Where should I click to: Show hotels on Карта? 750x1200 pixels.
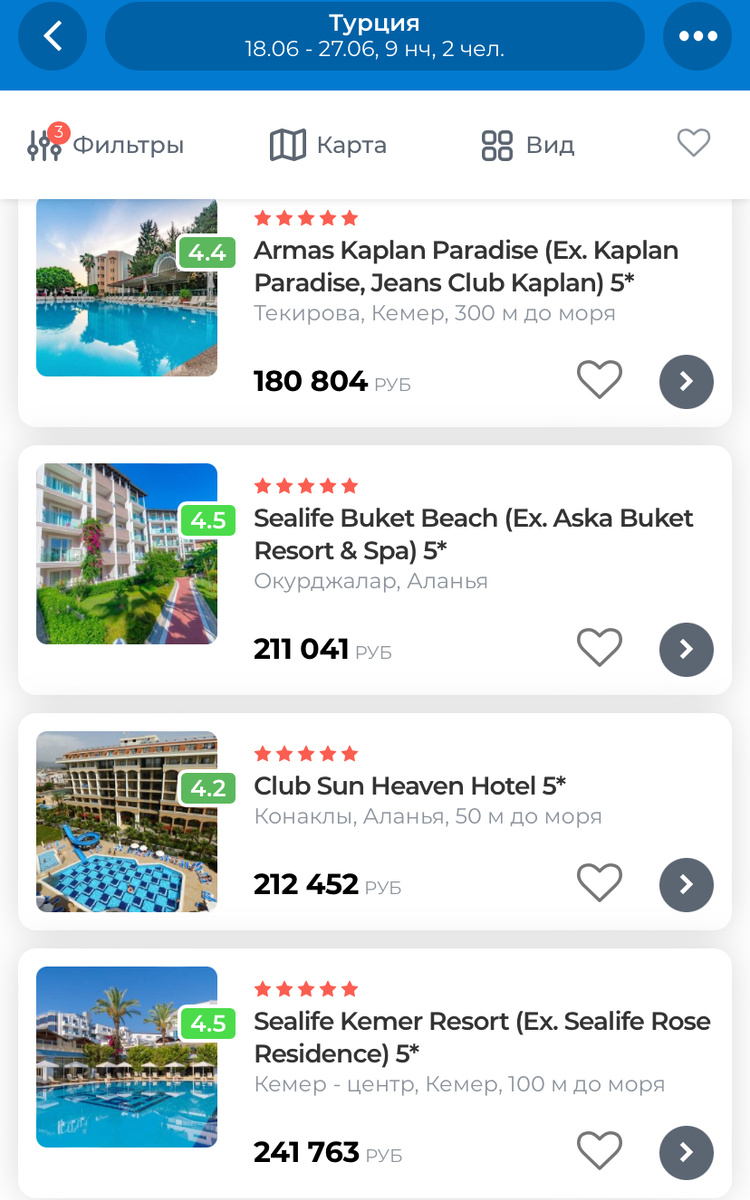point(328,145)
